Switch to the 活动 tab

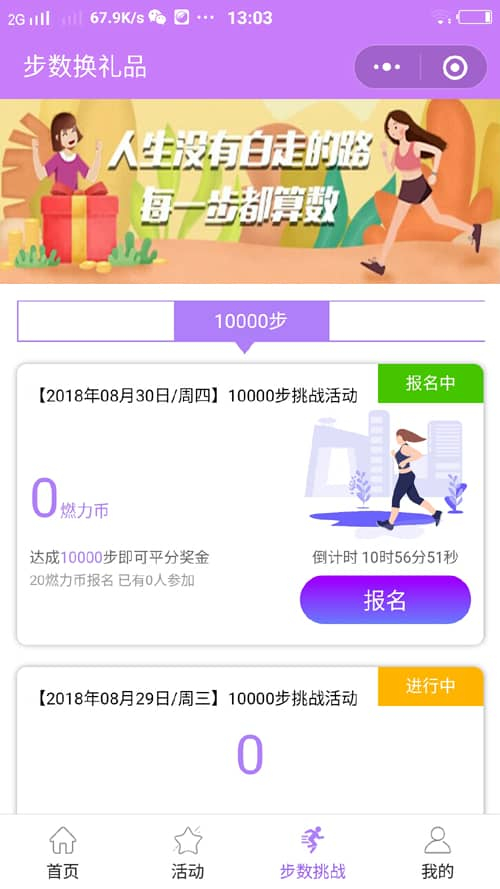(x=188, y=852)
